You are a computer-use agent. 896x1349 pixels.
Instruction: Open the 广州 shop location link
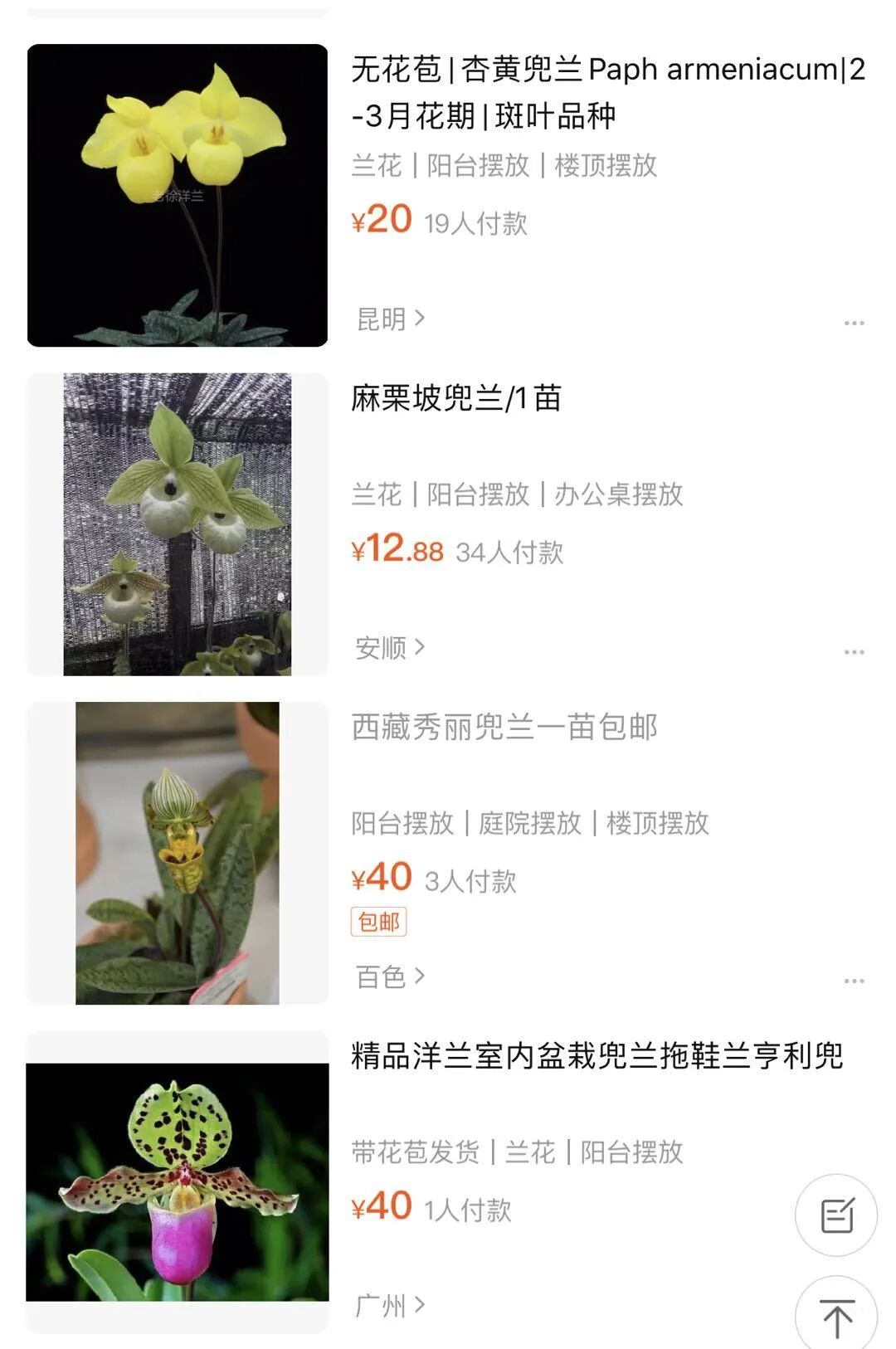click(x=390, y=1305)
